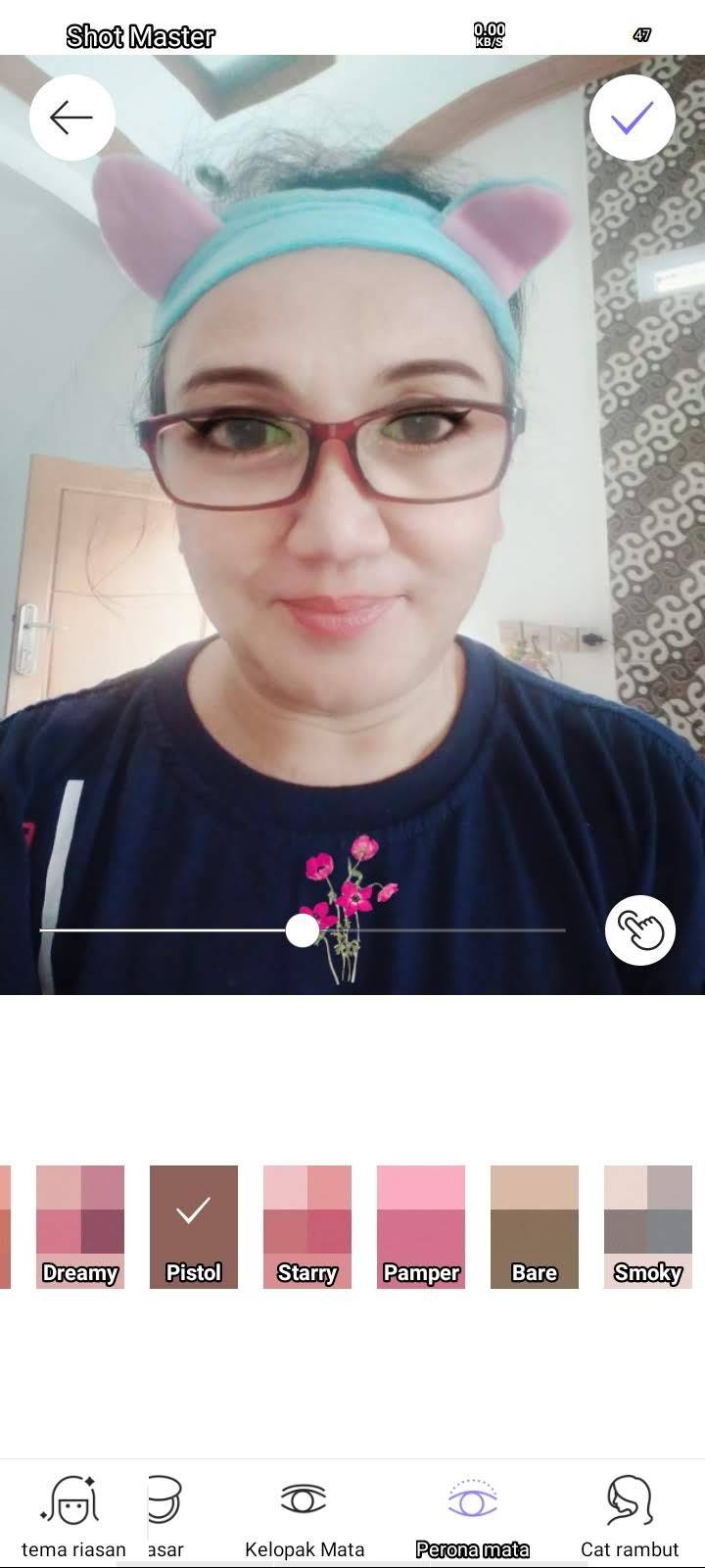Choose the Starry eyeshadow palette
This screenshot has height=1568, width=705.
(x=307, y=1226)
